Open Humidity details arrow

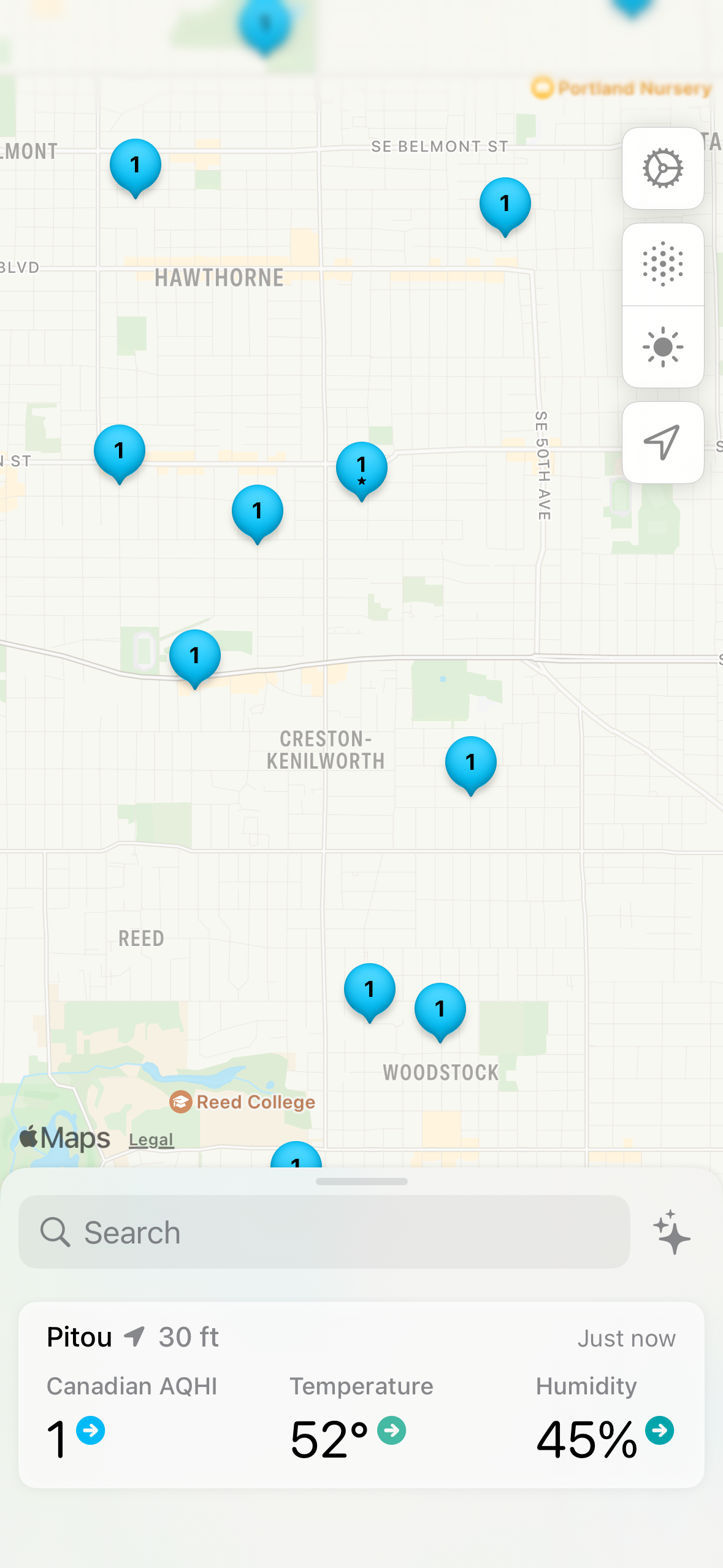(659, 1431)
